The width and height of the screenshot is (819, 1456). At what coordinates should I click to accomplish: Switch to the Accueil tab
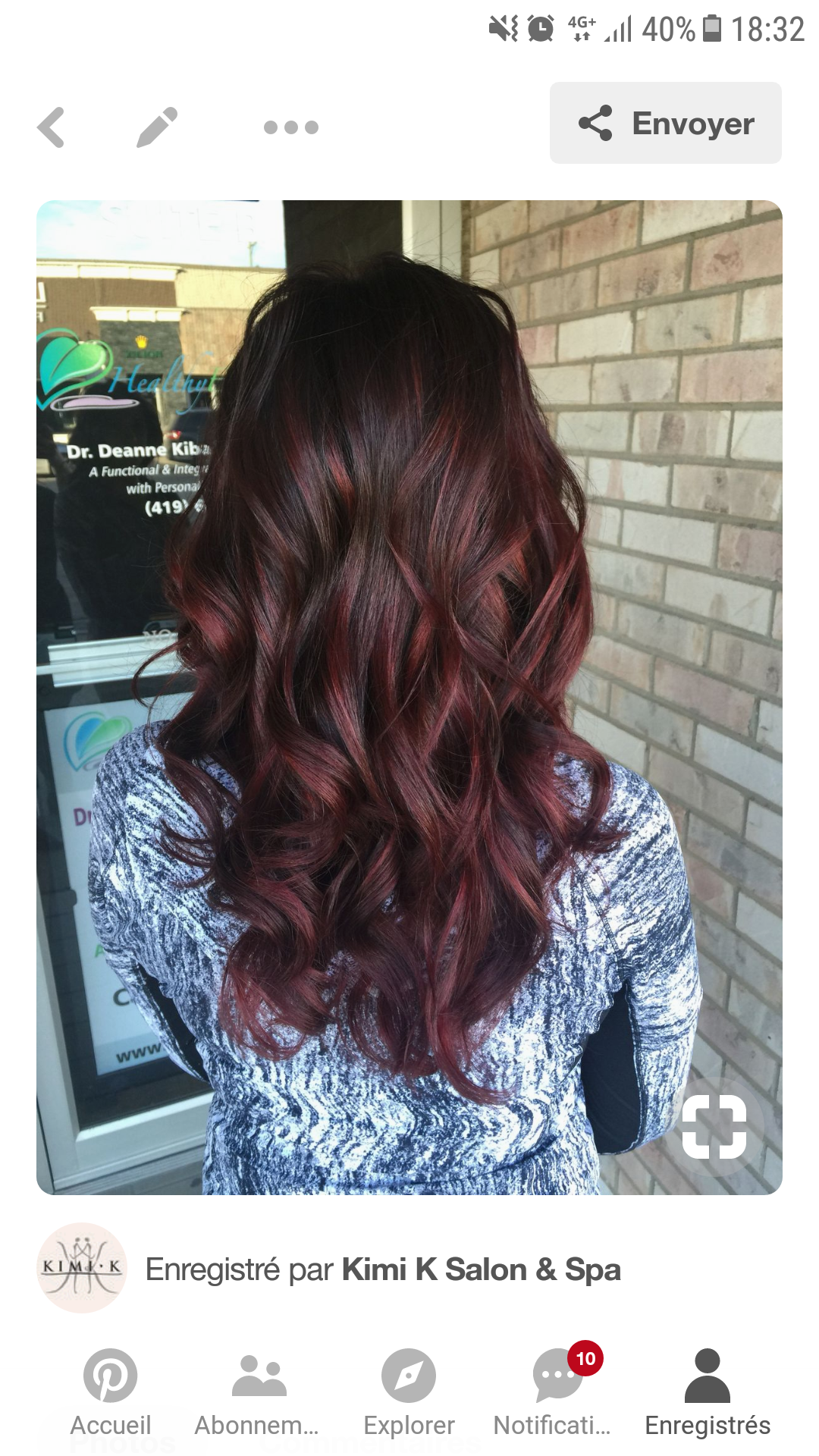[111, 1392]
